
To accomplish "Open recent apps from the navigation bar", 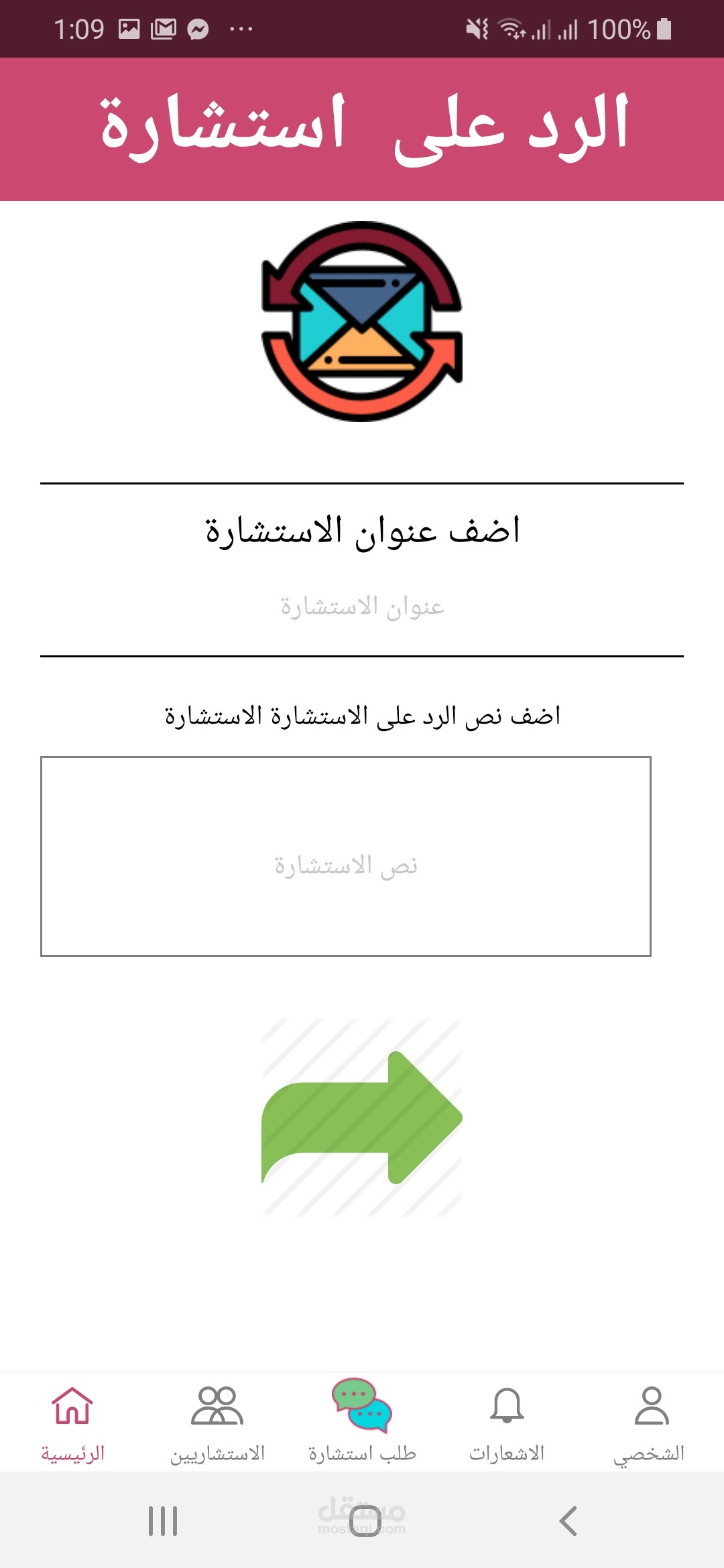I will 163,1520.
